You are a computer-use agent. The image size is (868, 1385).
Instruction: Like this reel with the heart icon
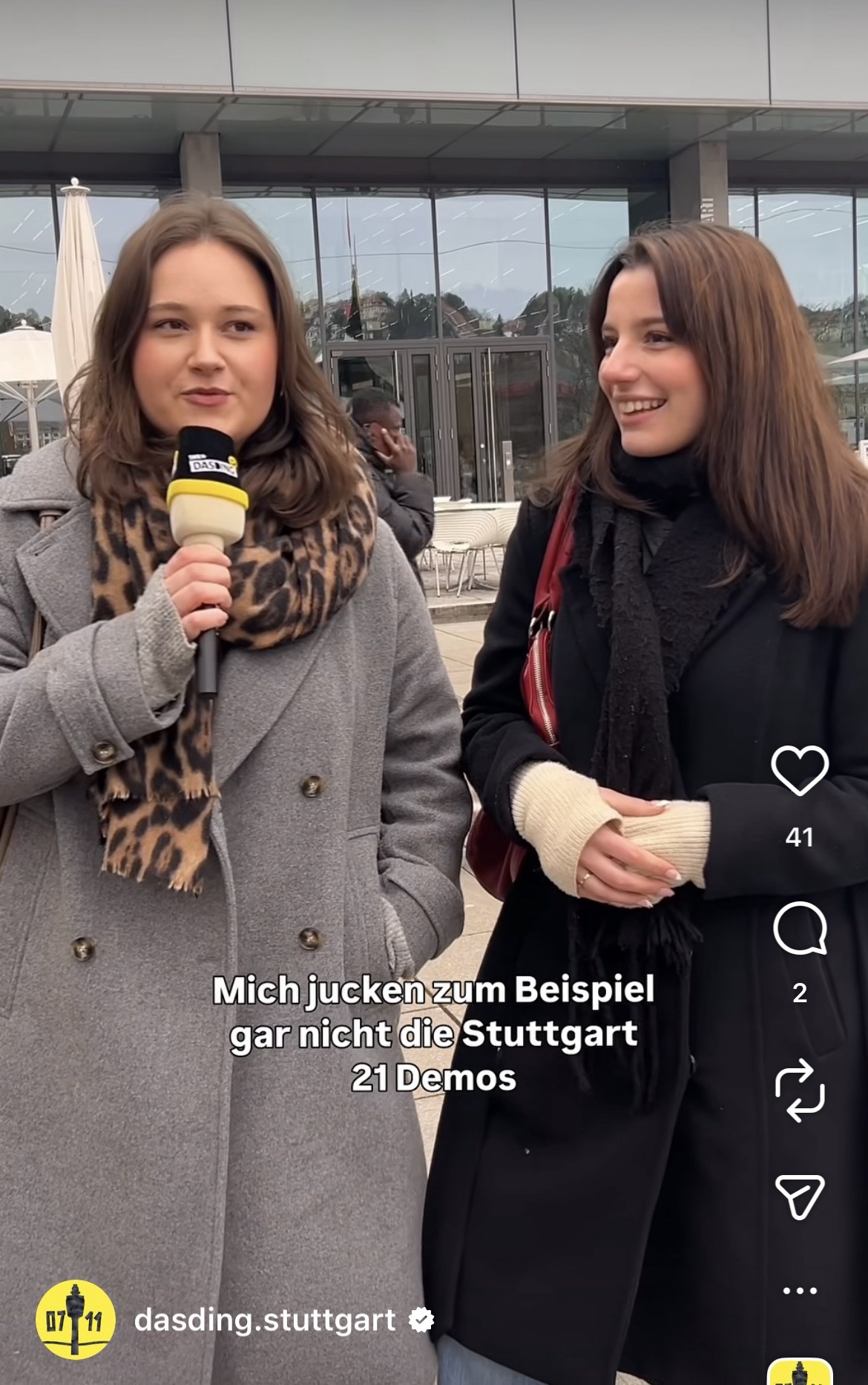(800, 772)
